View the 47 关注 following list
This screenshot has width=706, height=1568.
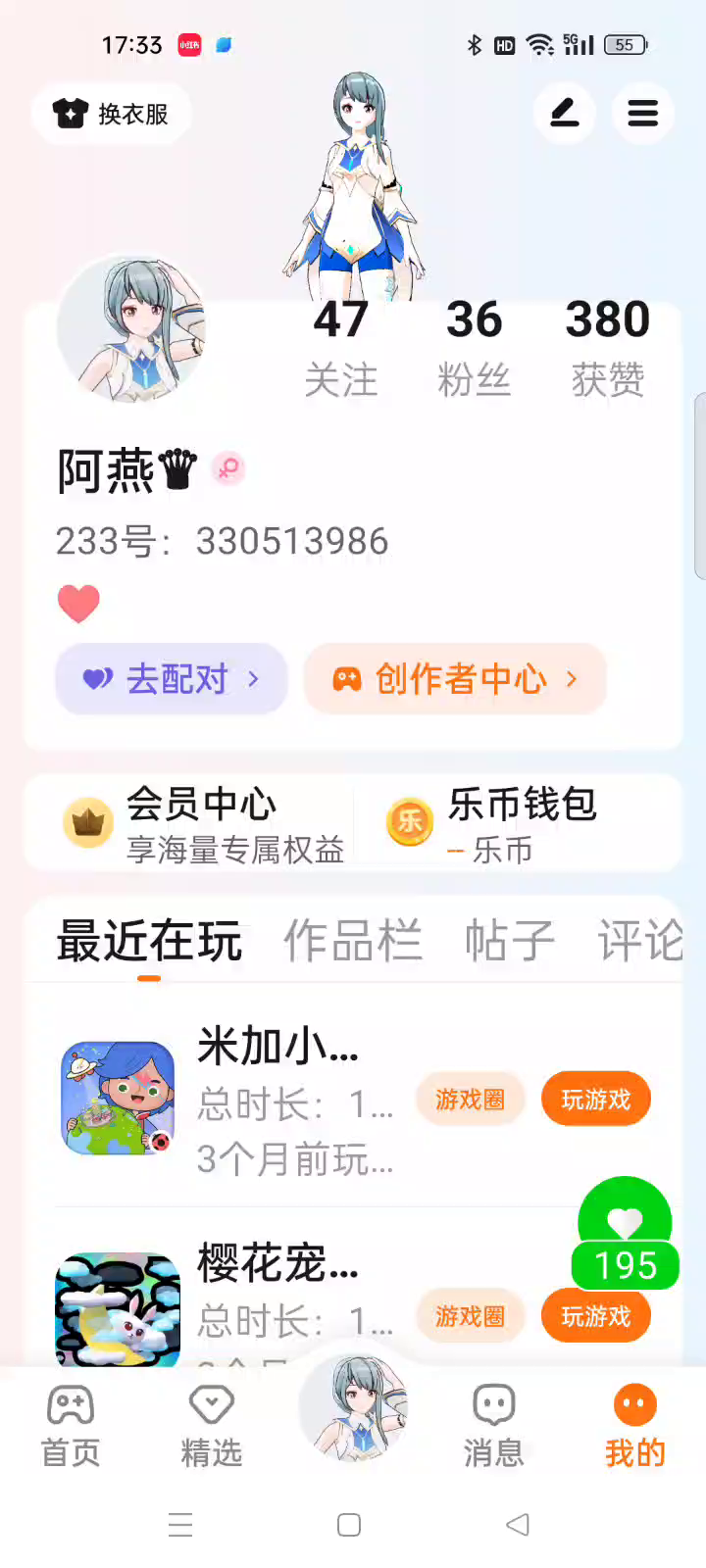(340, 348)
